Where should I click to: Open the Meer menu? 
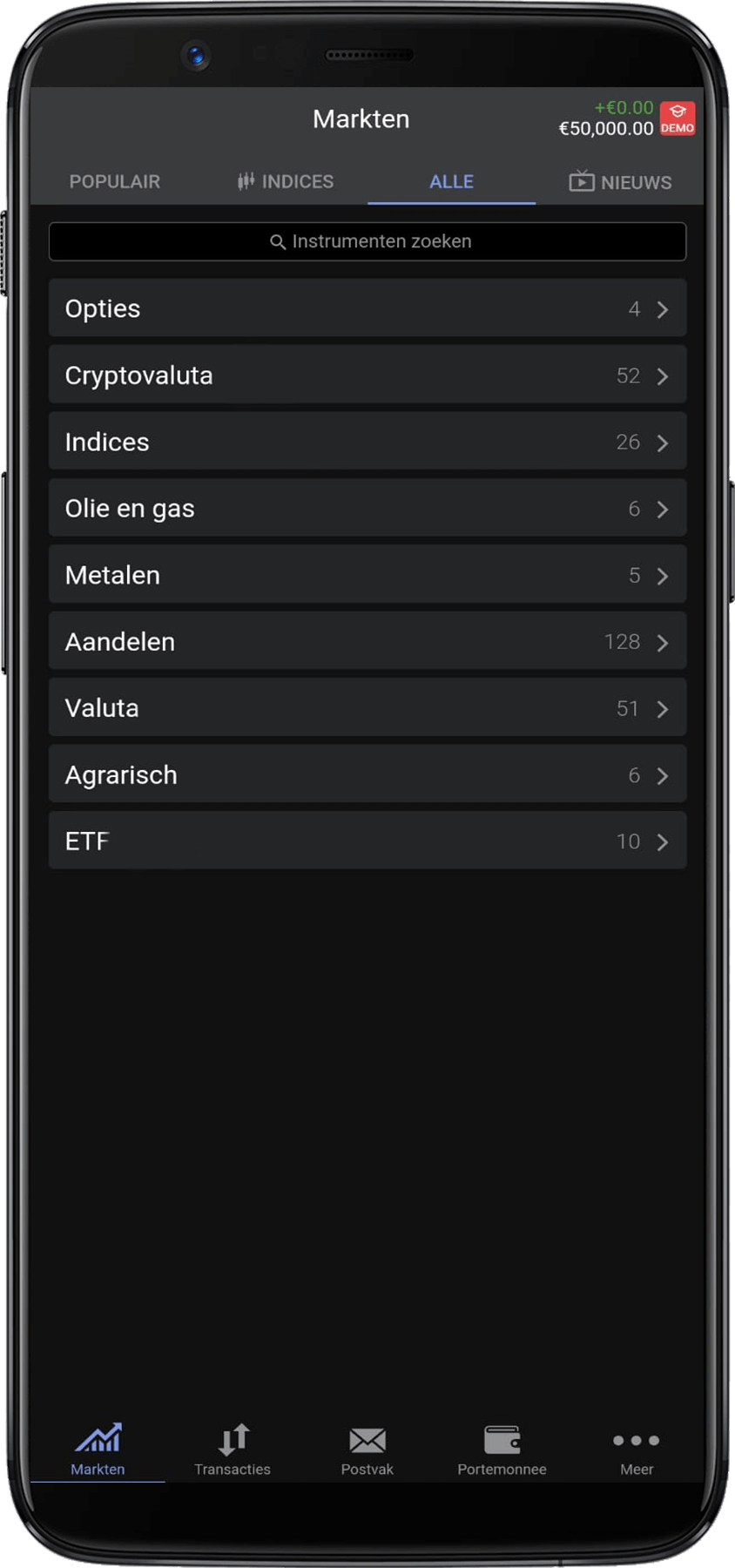click(x=637, y=1450)
